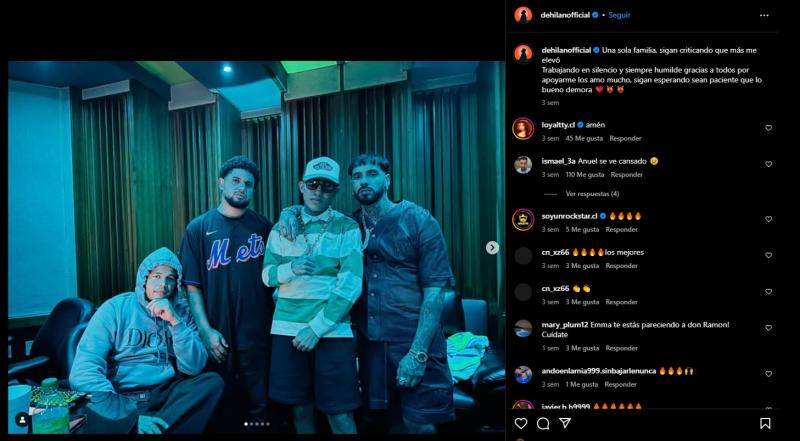
Task: Reply to loyaltty.cl's comment
Action: click(x=625, y=138)
